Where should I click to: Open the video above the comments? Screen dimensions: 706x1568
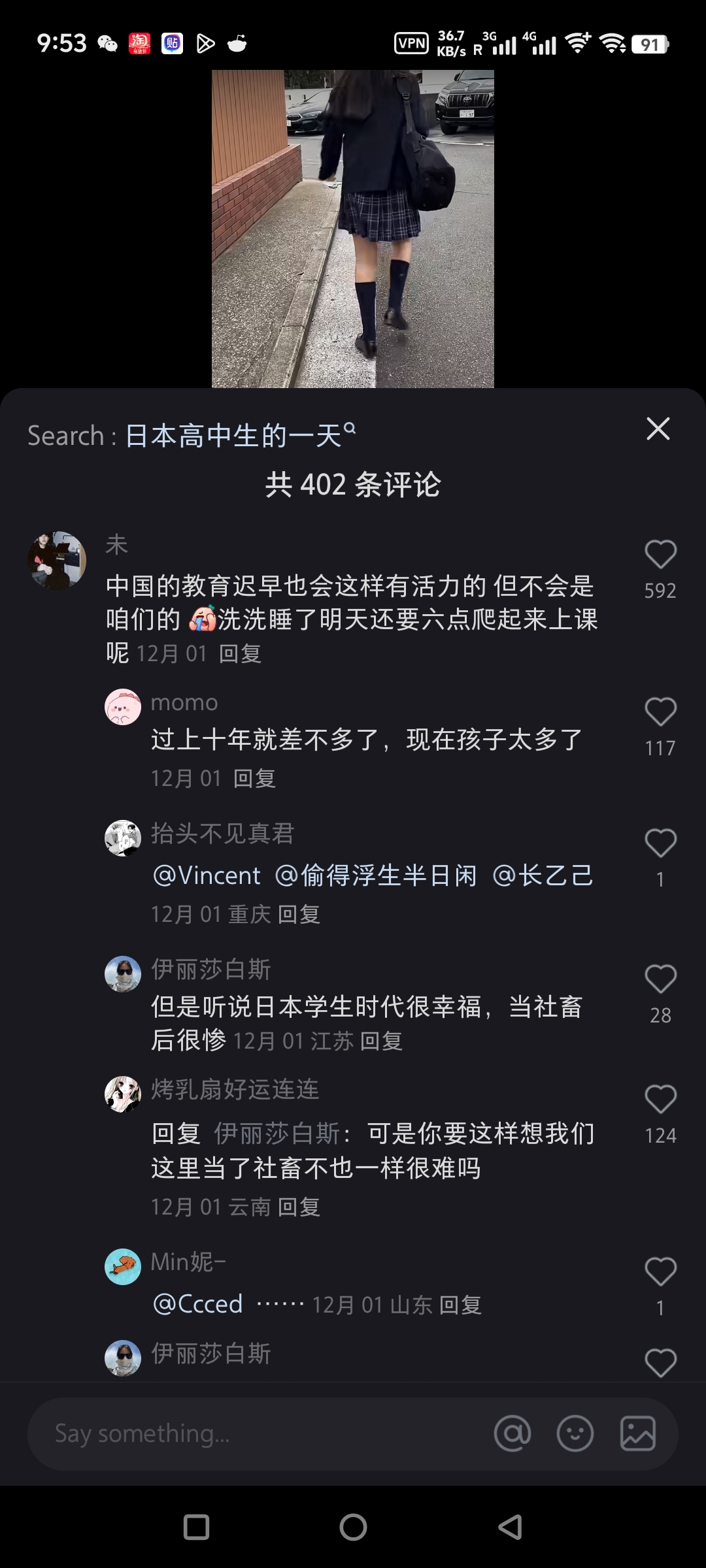(x=353, y=229)
